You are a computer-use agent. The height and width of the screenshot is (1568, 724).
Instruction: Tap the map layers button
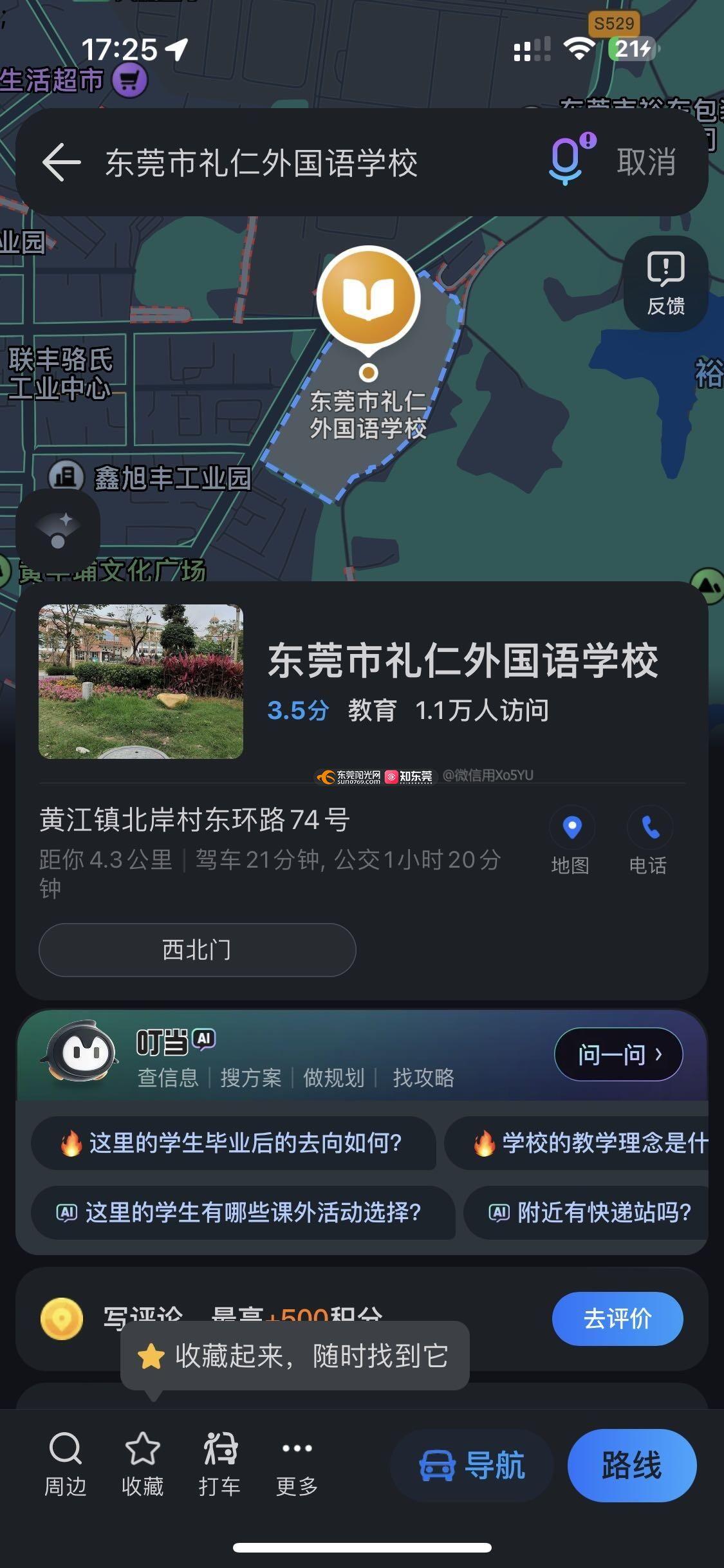click(x=58, y=531)
